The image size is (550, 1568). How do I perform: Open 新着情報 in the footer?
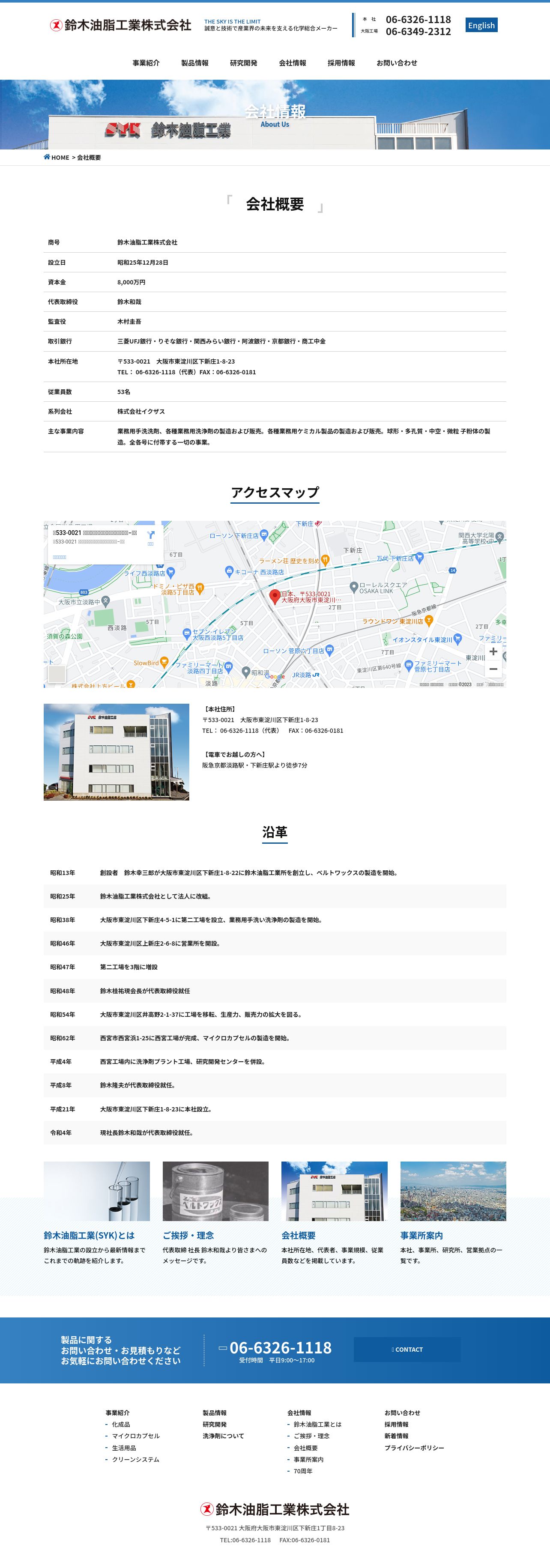click(396, 1436)
